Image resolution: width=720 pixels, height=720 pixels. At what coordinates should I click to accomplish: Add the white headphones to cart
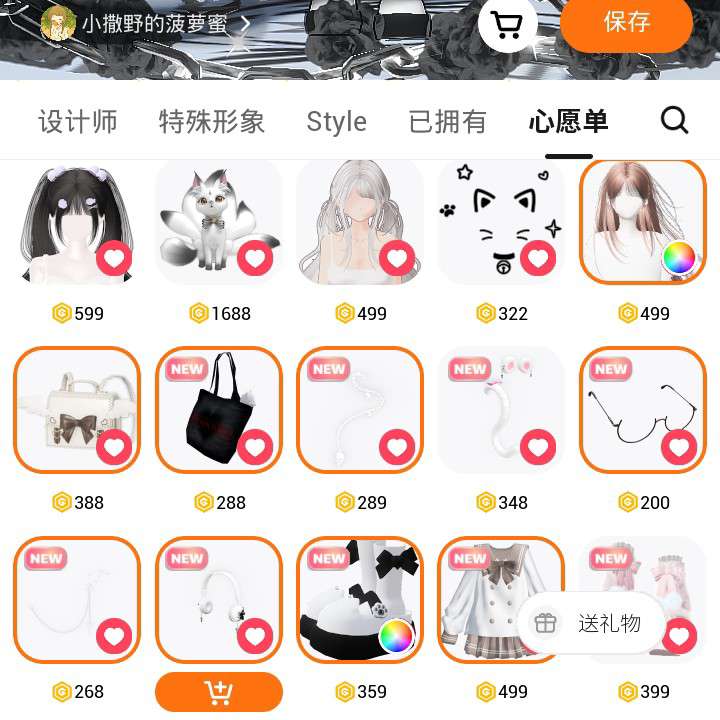pyautogui.click(x=219, y=692)
